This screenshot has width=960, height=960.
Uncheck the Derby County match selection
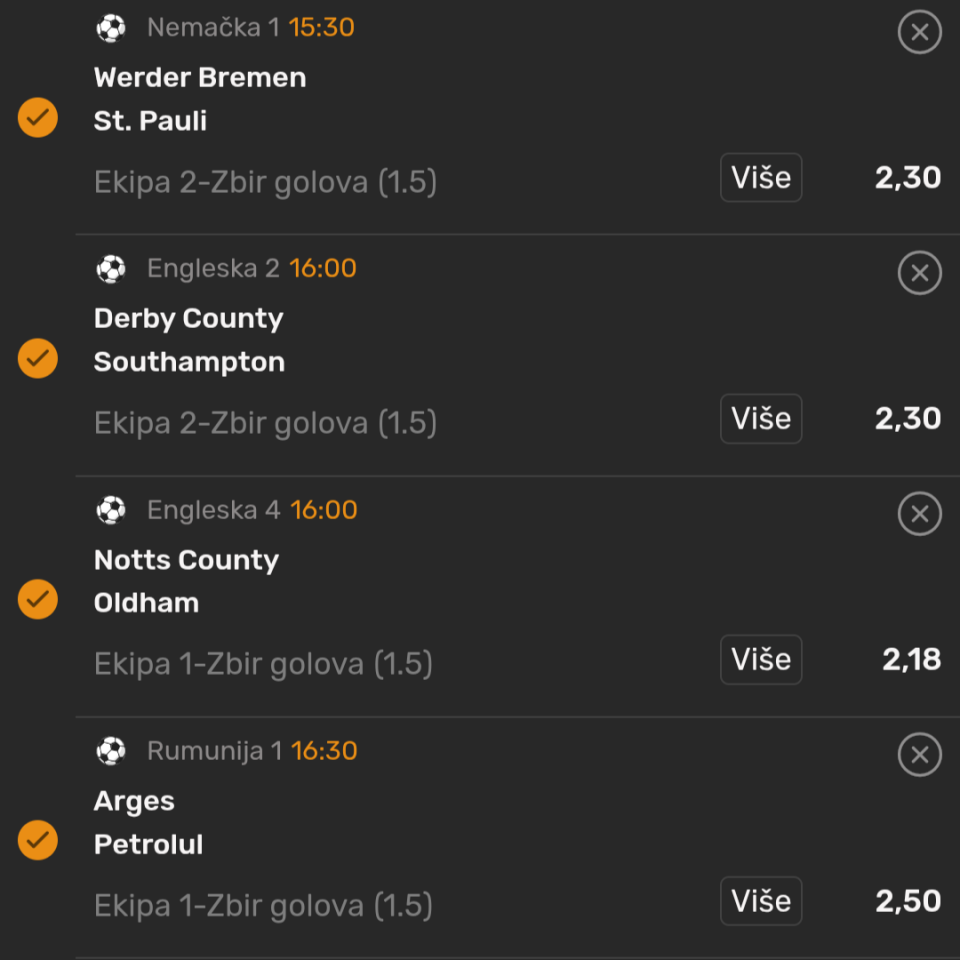pos(38,358)
